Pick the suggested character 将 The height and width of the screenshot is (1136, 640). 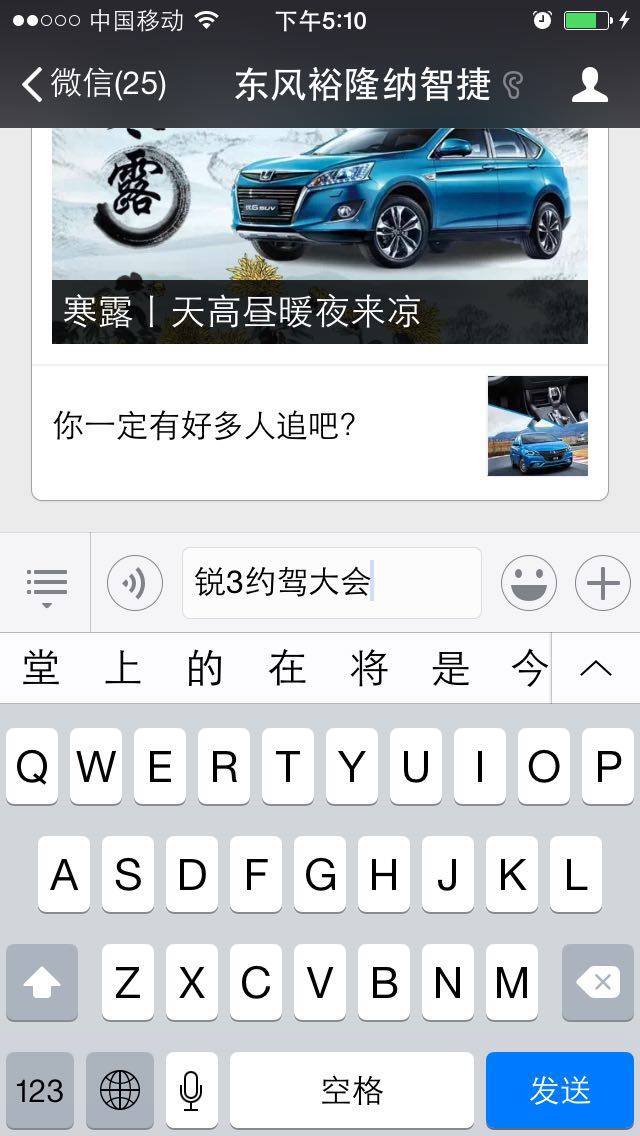[369, 668]
